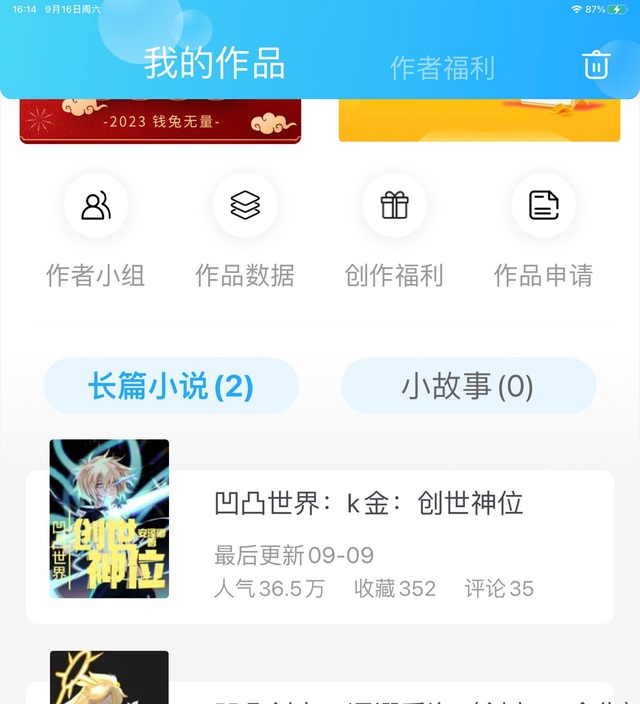The height and width of the screenshot is (704, 640).
Task: Open 创作福利 gift section
Action: [x=394, y=230]
